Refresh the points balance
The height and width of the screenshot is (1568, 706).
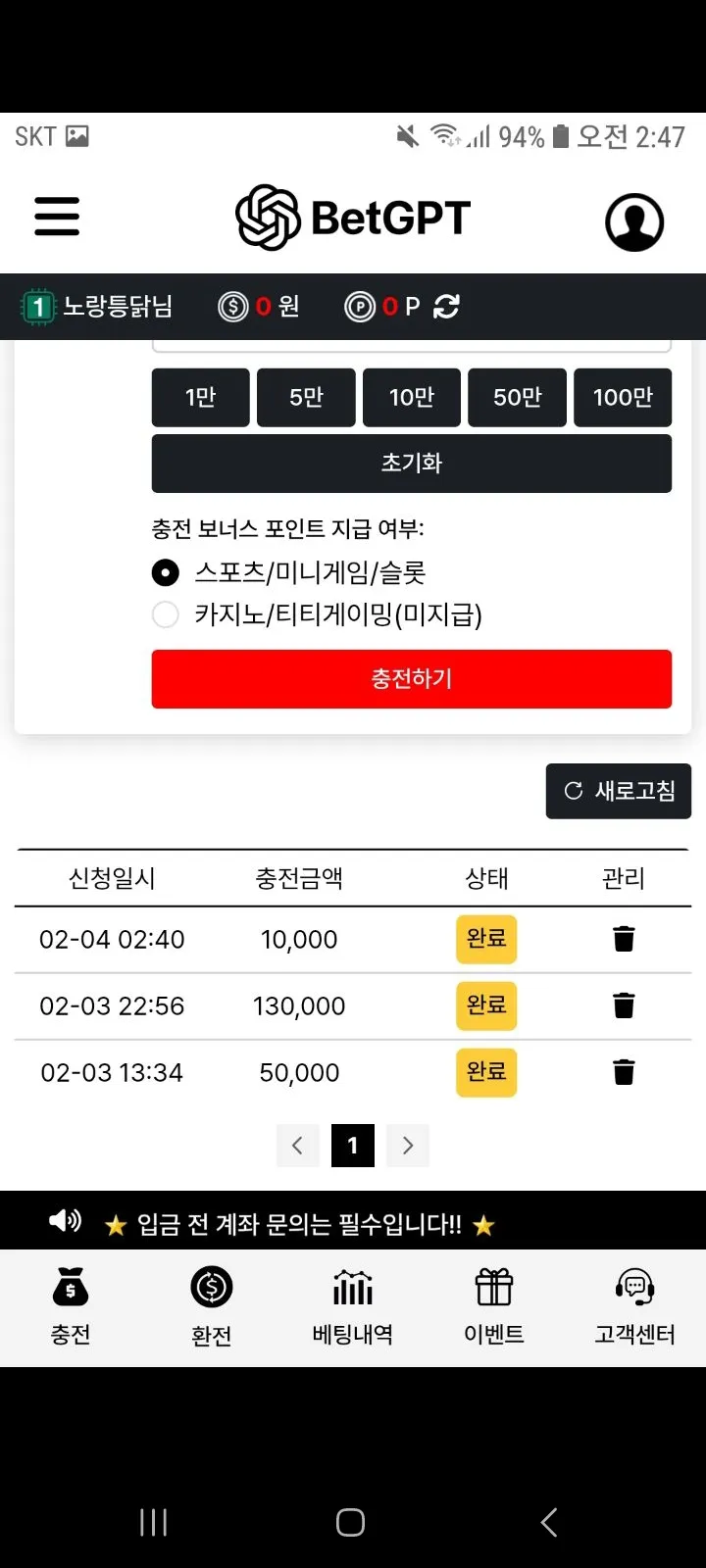click(446, 307)
